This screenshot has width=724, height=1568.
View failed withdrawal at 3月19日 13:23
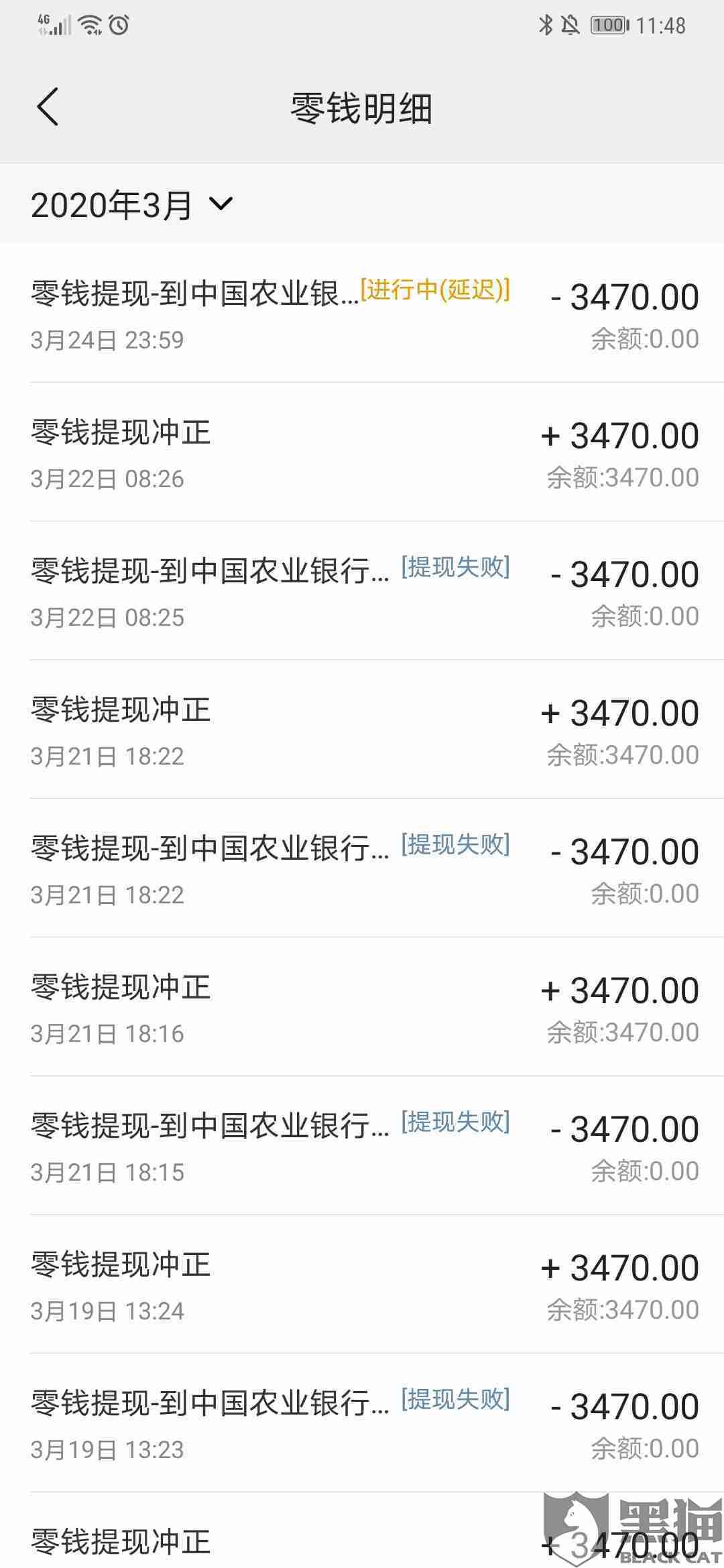pos(362,1423)
